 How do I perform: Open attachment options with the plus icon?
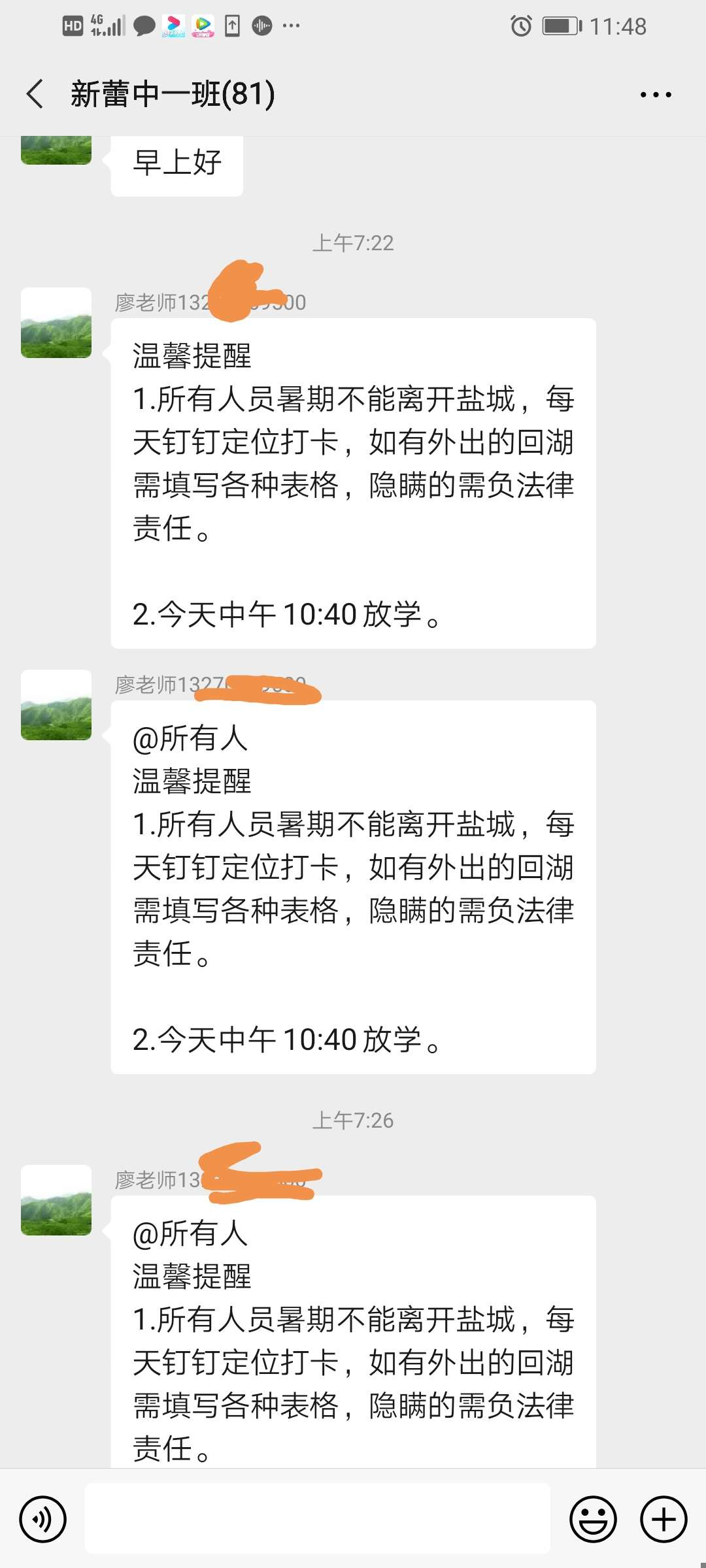(663, 1519)
